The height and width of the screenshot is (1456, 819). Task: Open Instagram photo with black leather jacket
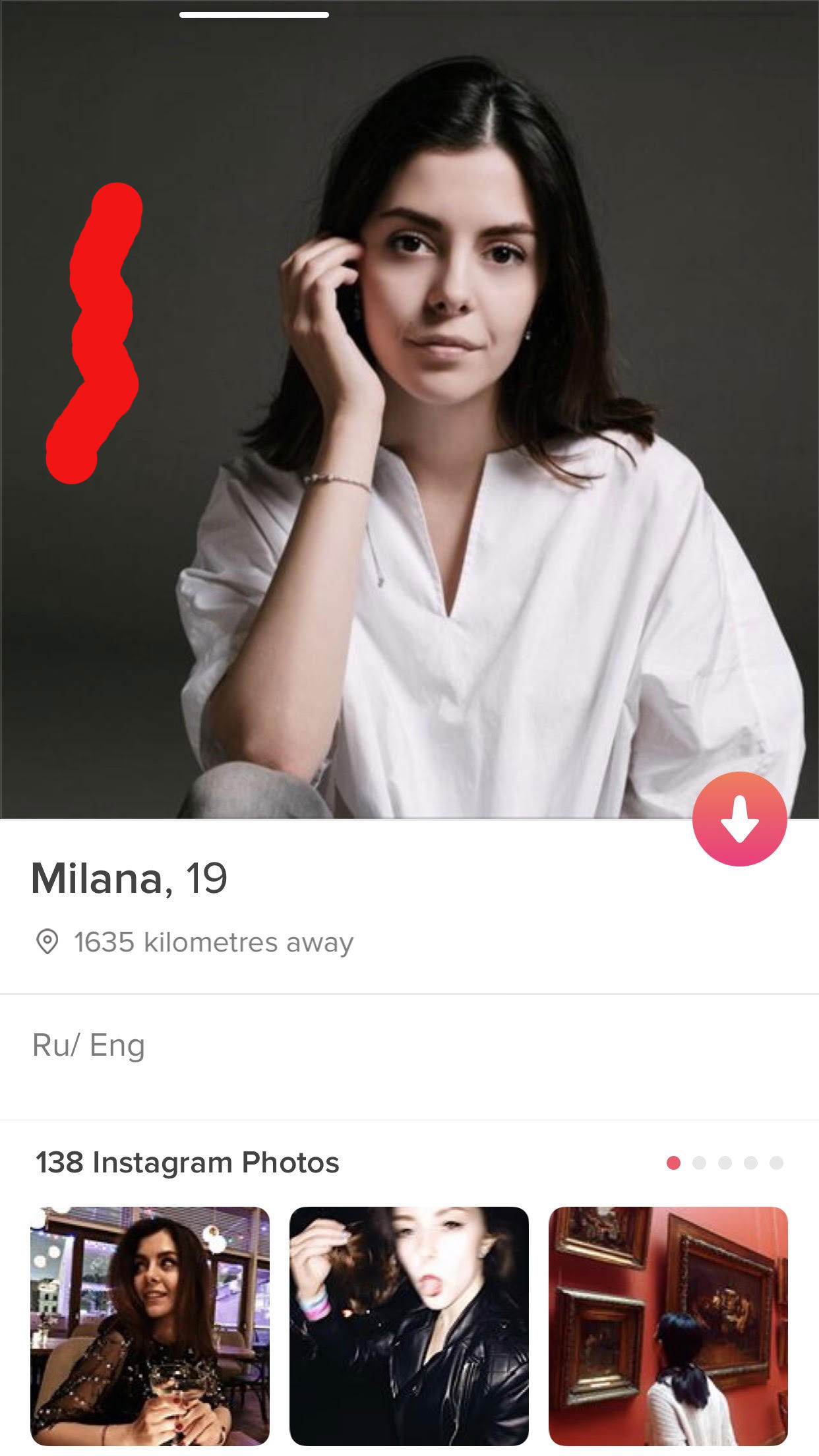[x=409, y=1325]
